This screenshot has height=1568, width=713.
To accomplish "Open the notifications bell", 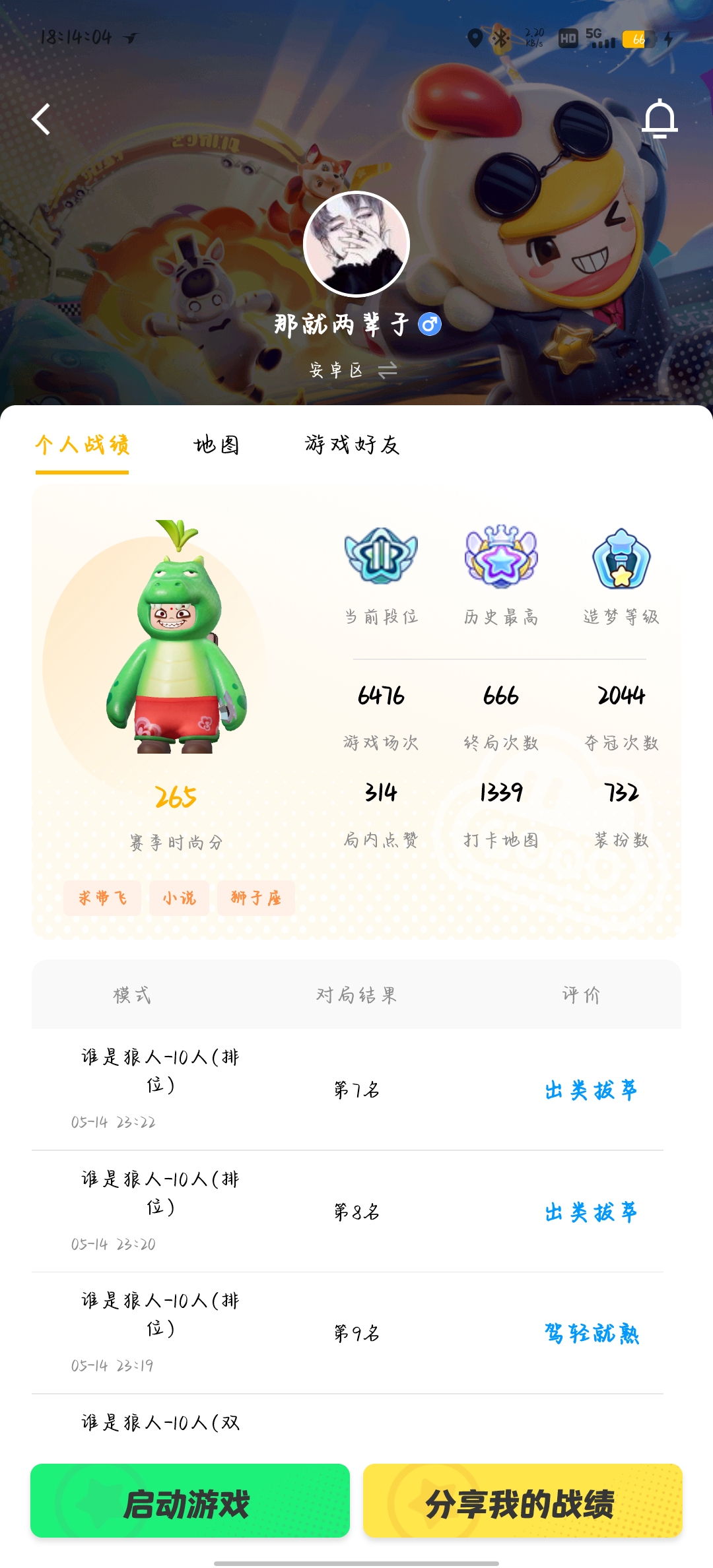I will (660, 119).
